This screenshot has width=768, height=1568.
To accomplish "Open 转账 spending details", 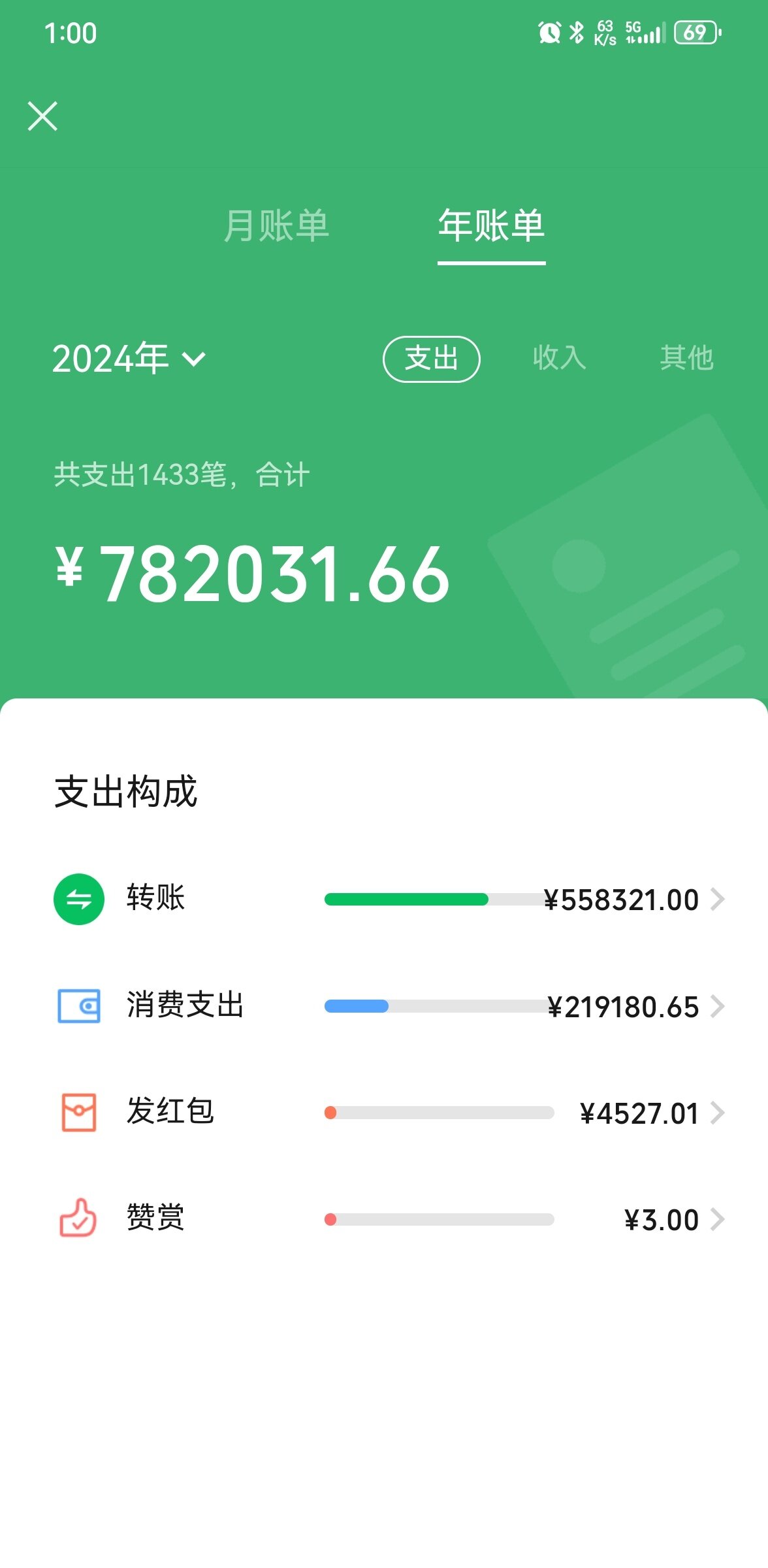I will tap(389, 899).
